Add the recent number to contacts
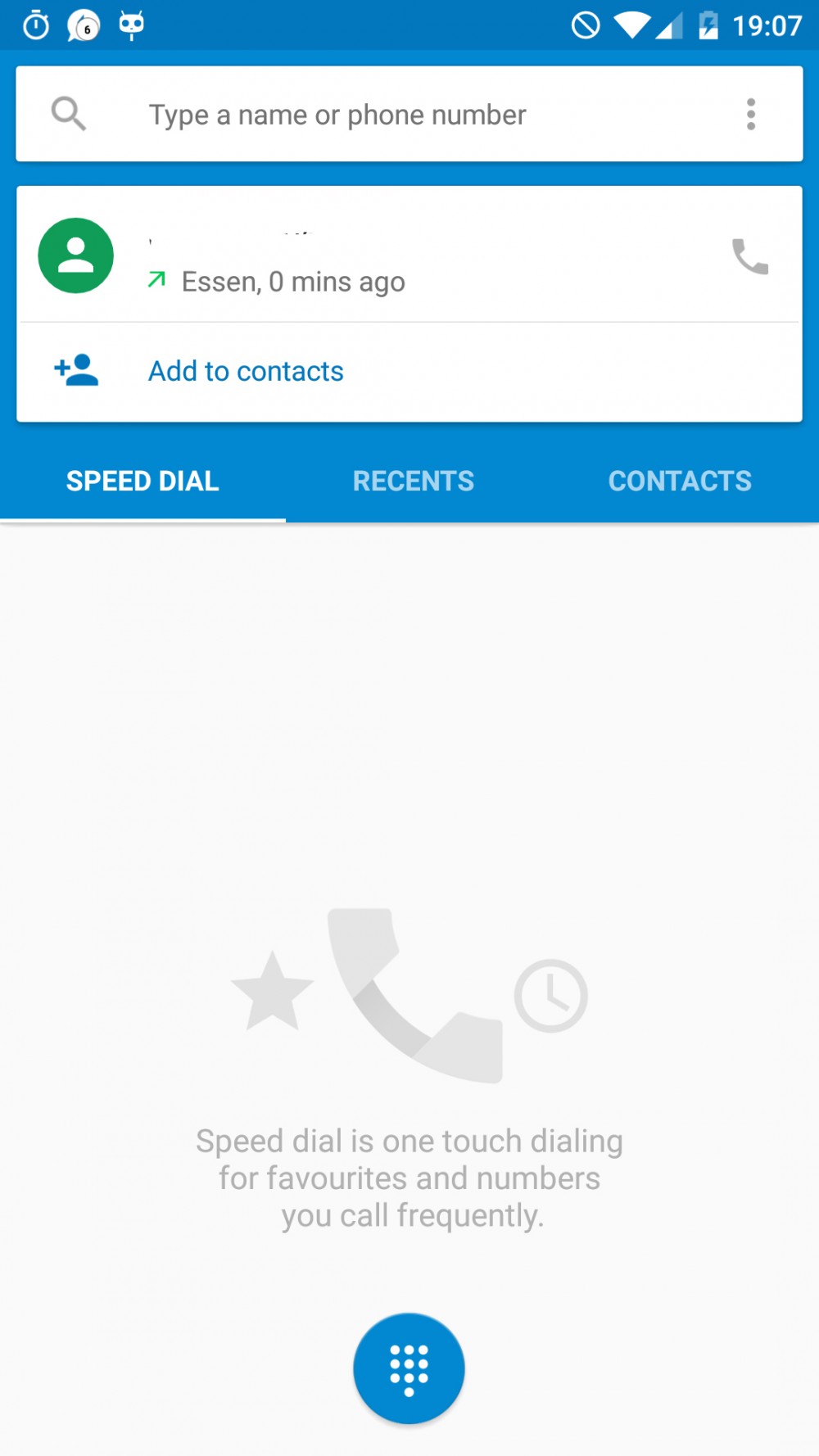Screen dimensions: 819x1456 [x=246, y=372]
